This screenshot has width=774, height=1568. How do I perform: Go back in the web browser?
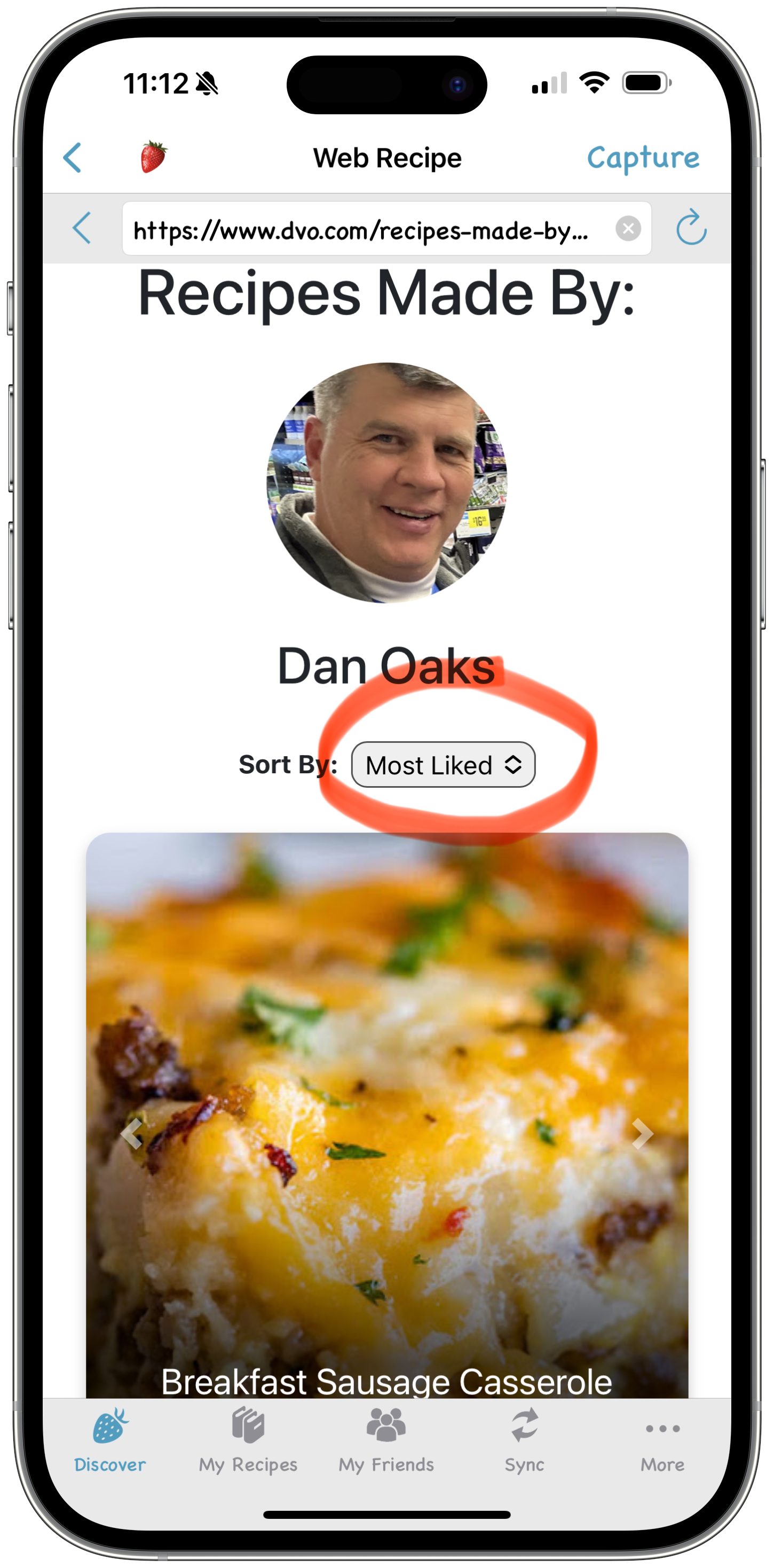click(82, 228)
